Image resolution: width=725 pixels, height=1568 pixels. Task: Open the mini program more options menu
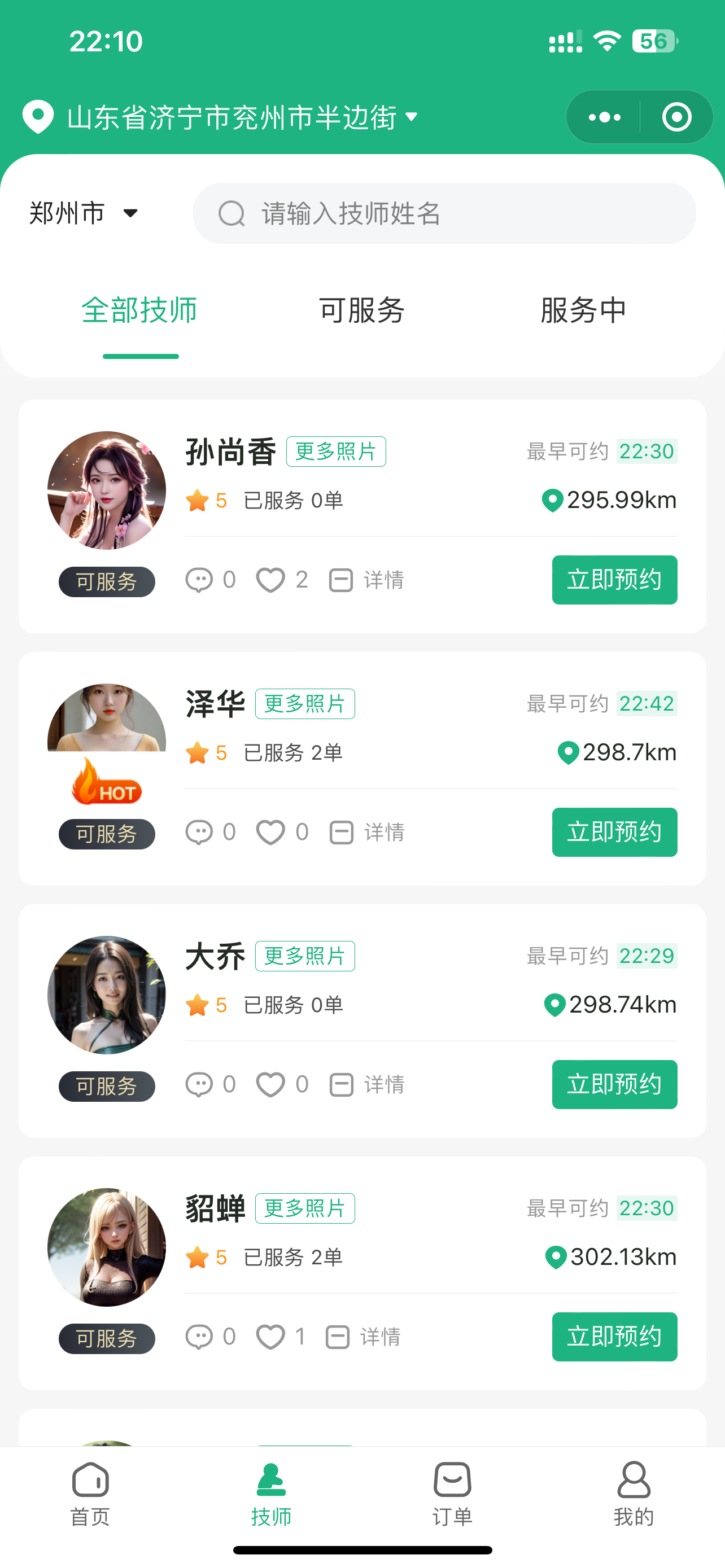click(604, 117)
